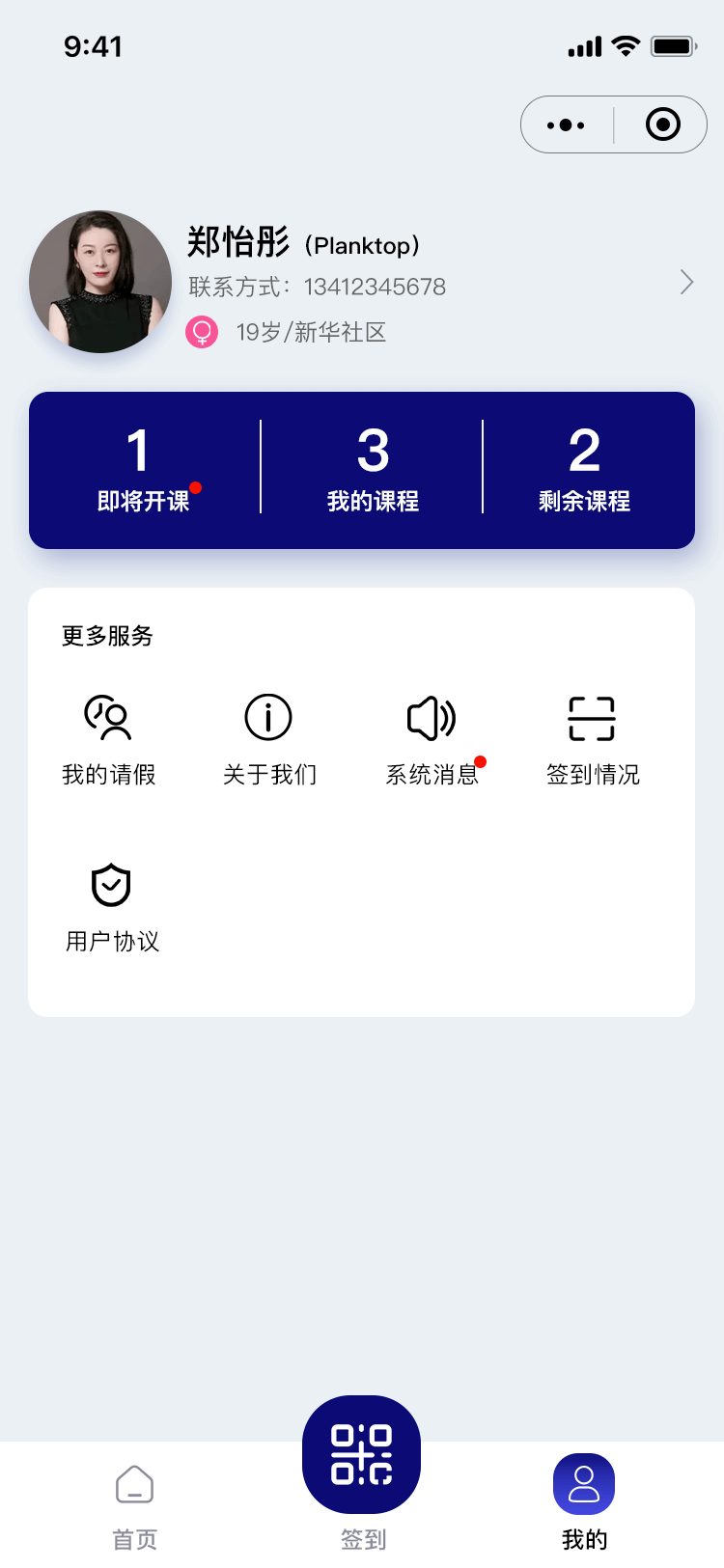Open 我的课程 course list
Screen dimensions: 724x1568
pos(373,470)
